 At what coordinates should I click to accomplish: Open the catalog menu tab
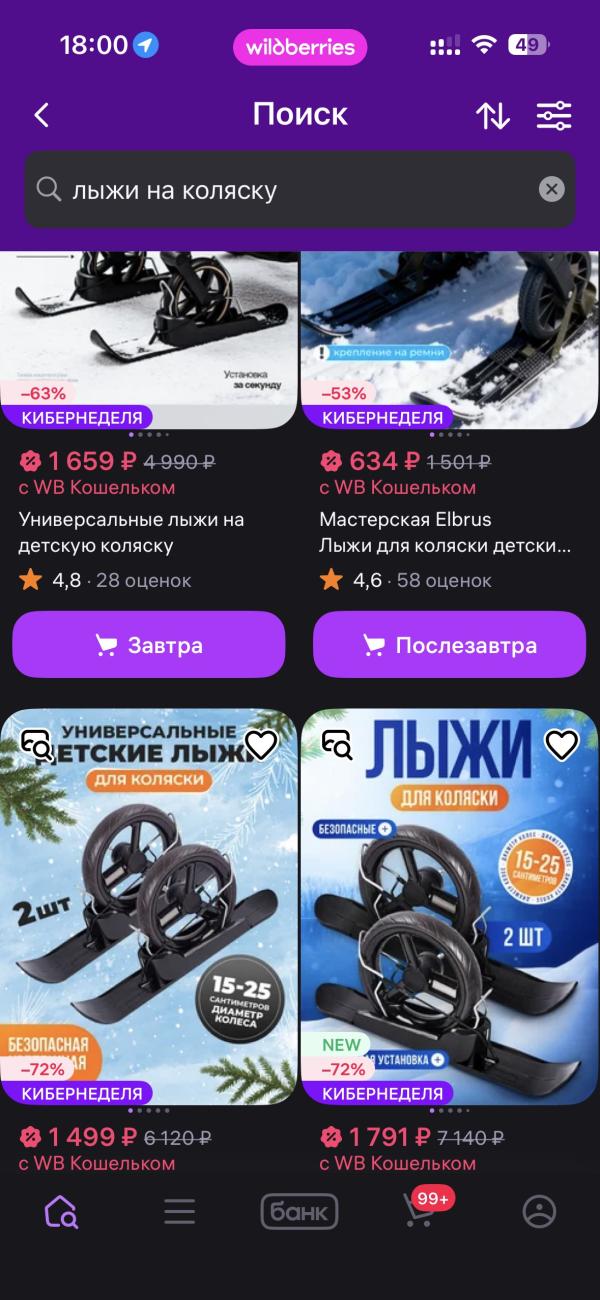tap(180, 1212)
